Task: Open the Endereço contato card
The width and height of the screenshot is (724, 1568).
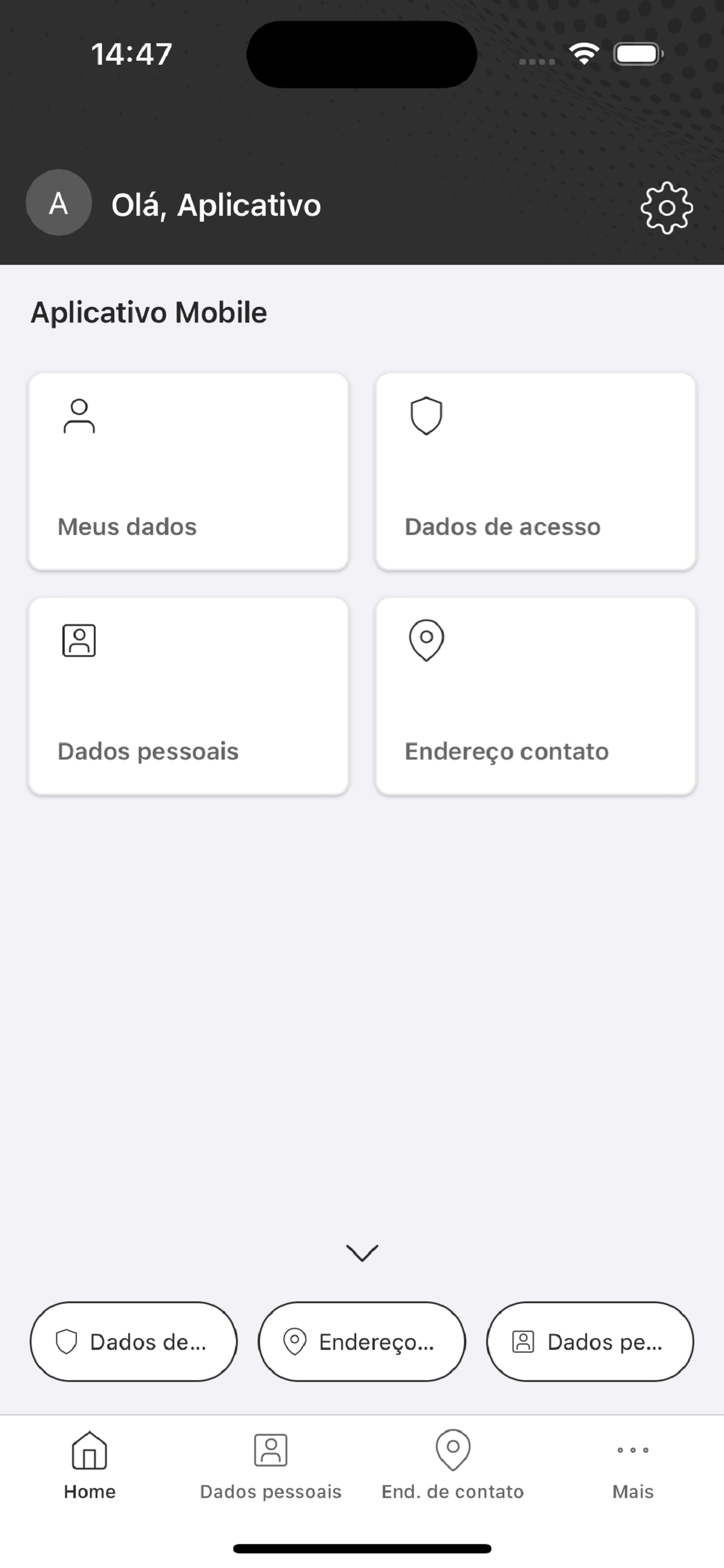Action: pos(535,696)
